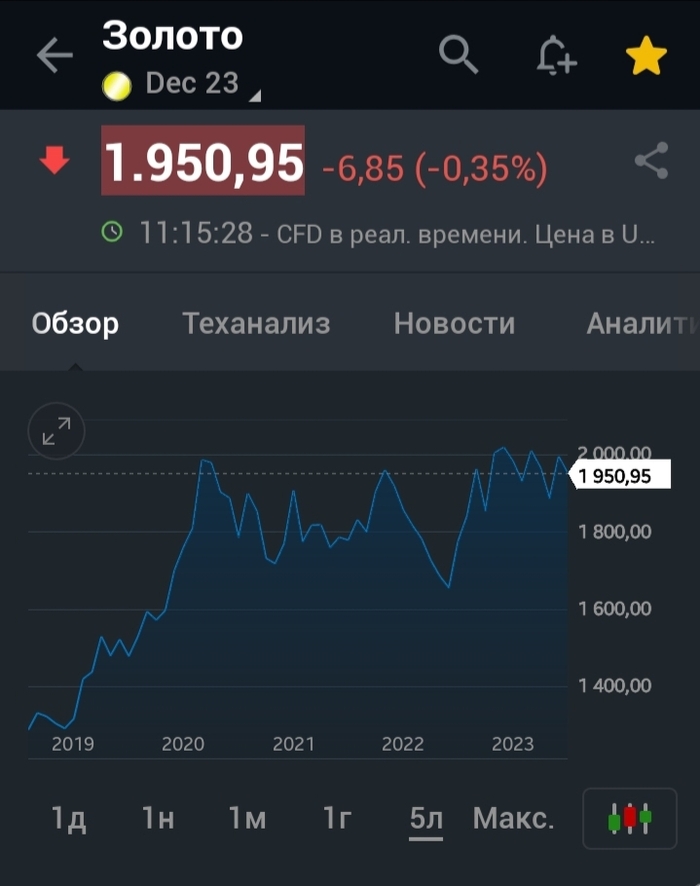700x886 pixels.
Task: Select the 1м chart range
Action: point(247,819)
